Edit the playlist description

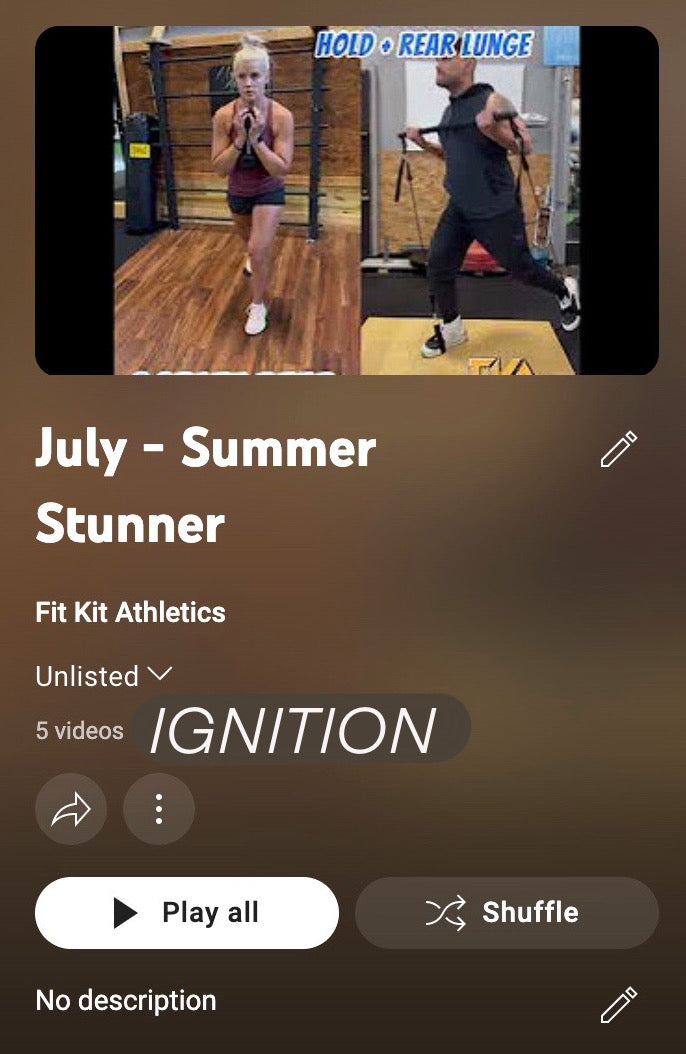click(x=618, y=1004)
